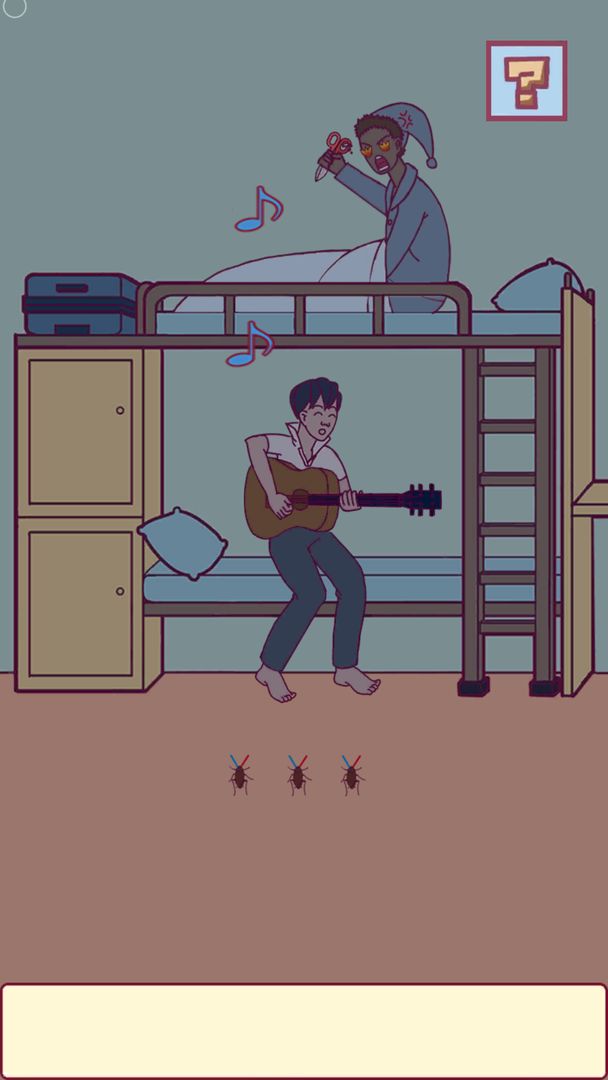Tap the lower cabinet door
The height and width of the screenshot is (1080, 608).
pos(80,602)
